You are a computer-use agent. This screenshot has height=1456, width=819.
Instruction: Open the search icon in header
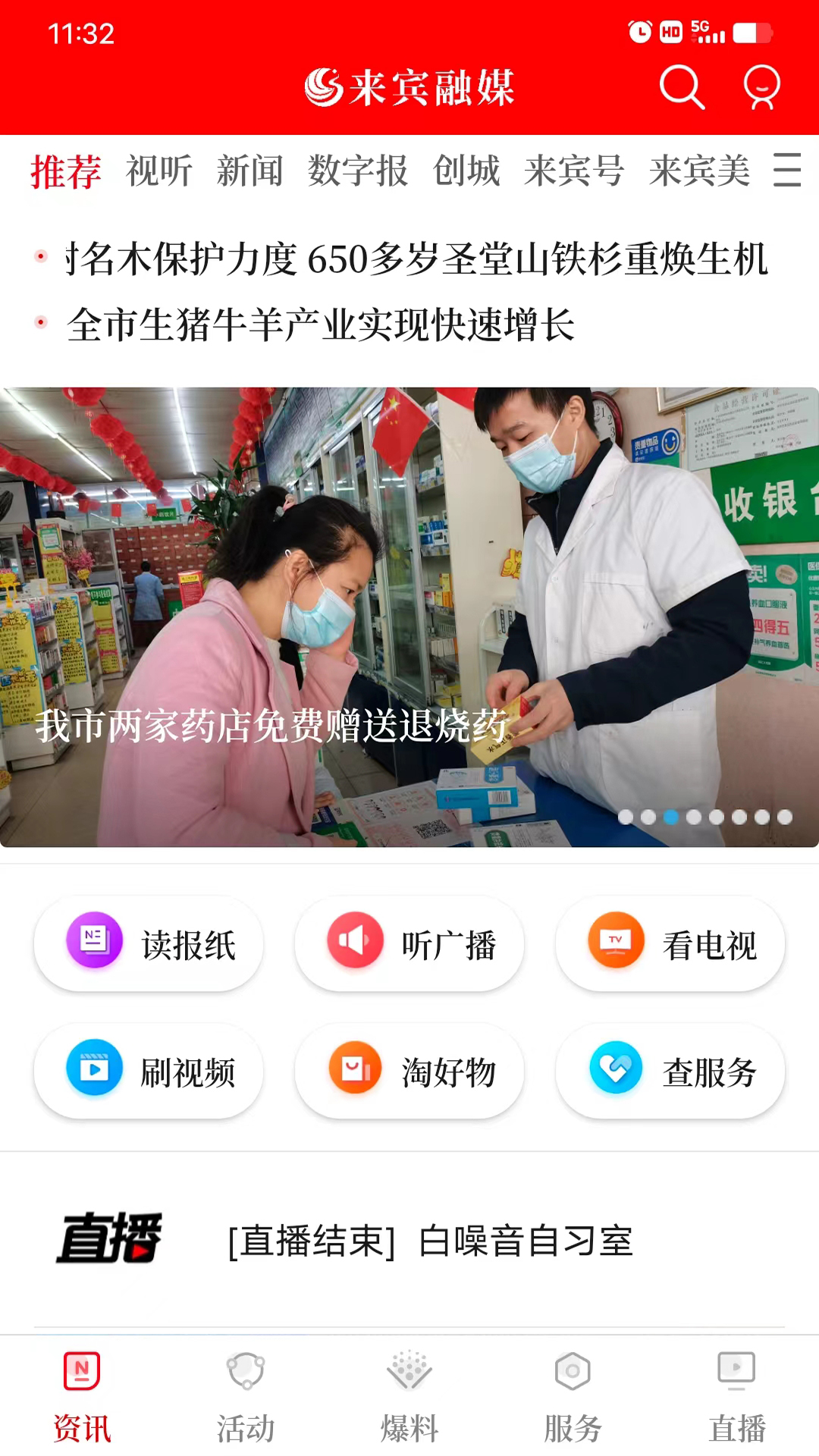pos(682,87)
